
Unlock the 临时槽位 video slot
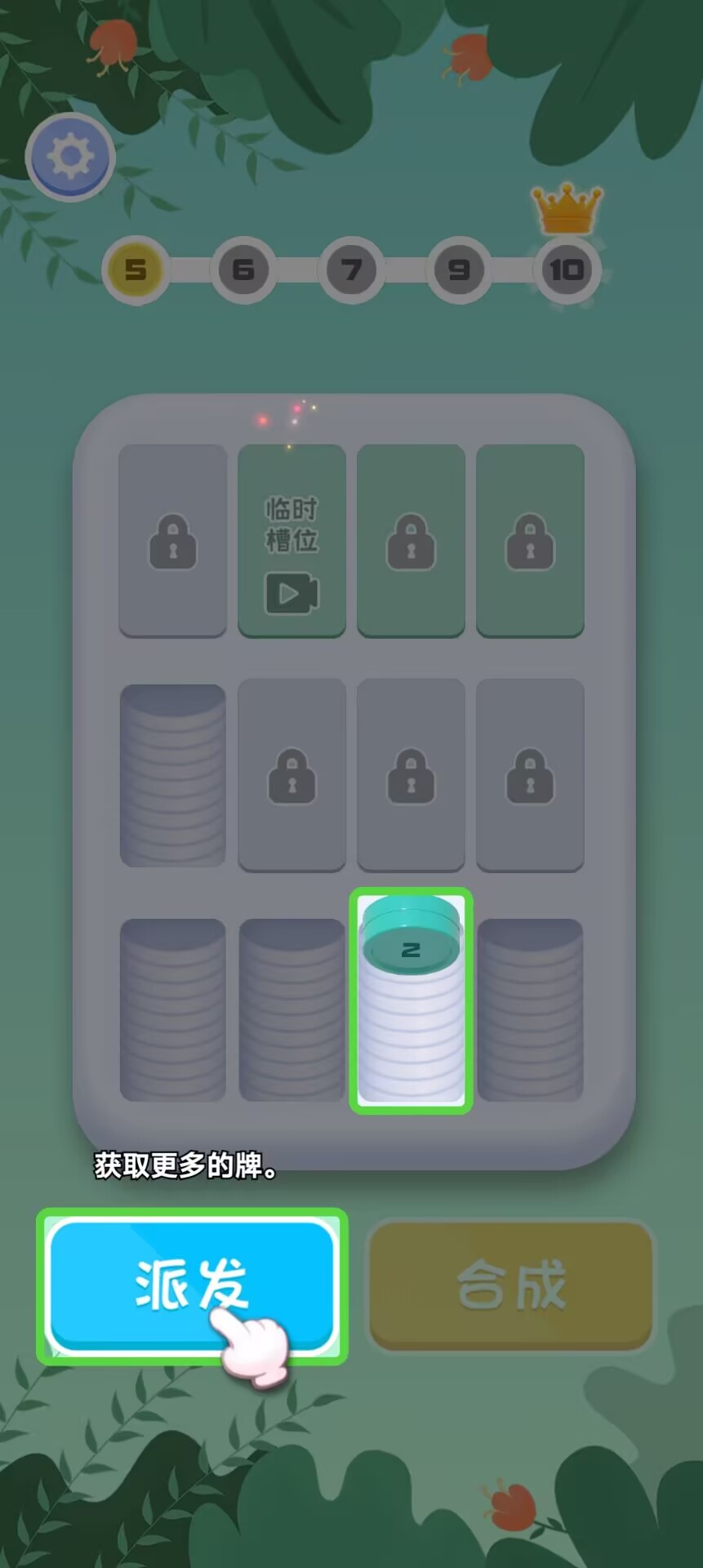tap(291, 541)
